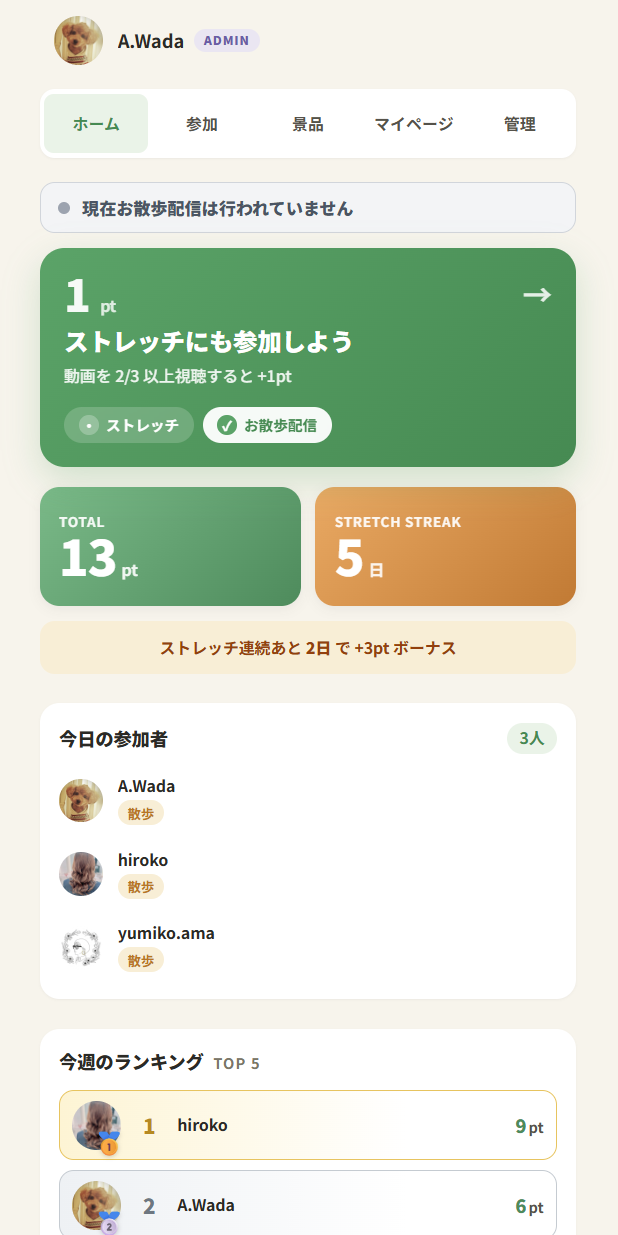Open hiroko's first-place ranking row
The image size is (618, 1235).
pos(308,1125)
